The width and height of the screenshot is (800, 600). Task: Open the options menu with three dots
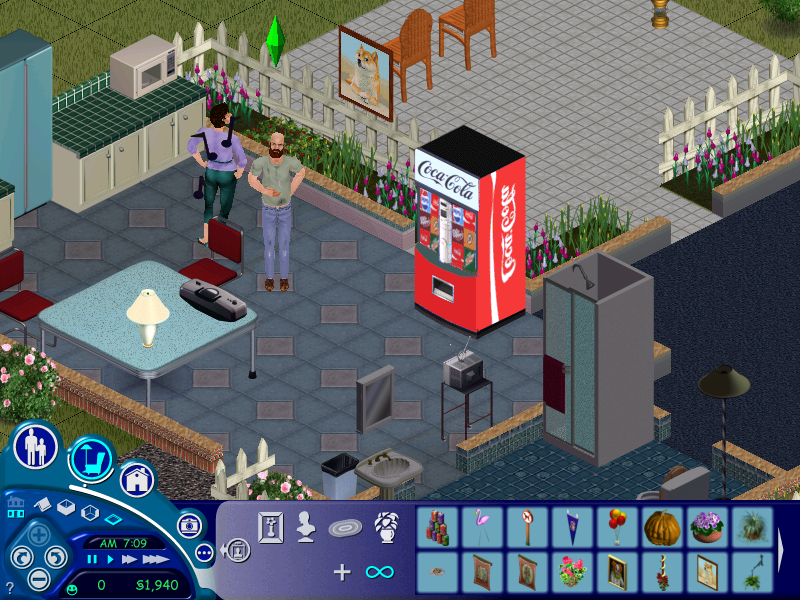pos(204,552)
